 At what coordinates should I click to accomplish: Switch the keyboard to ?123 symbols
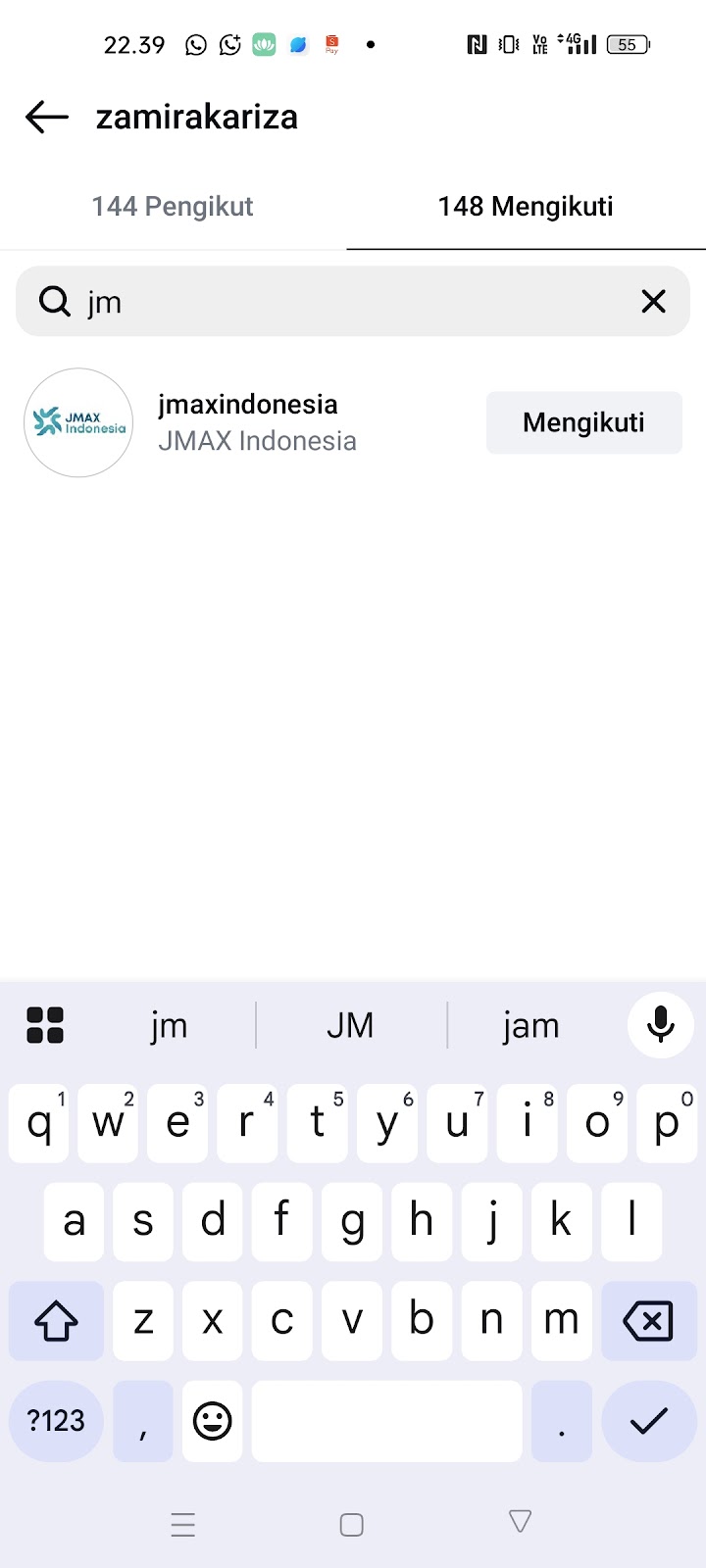(56, 1421)
